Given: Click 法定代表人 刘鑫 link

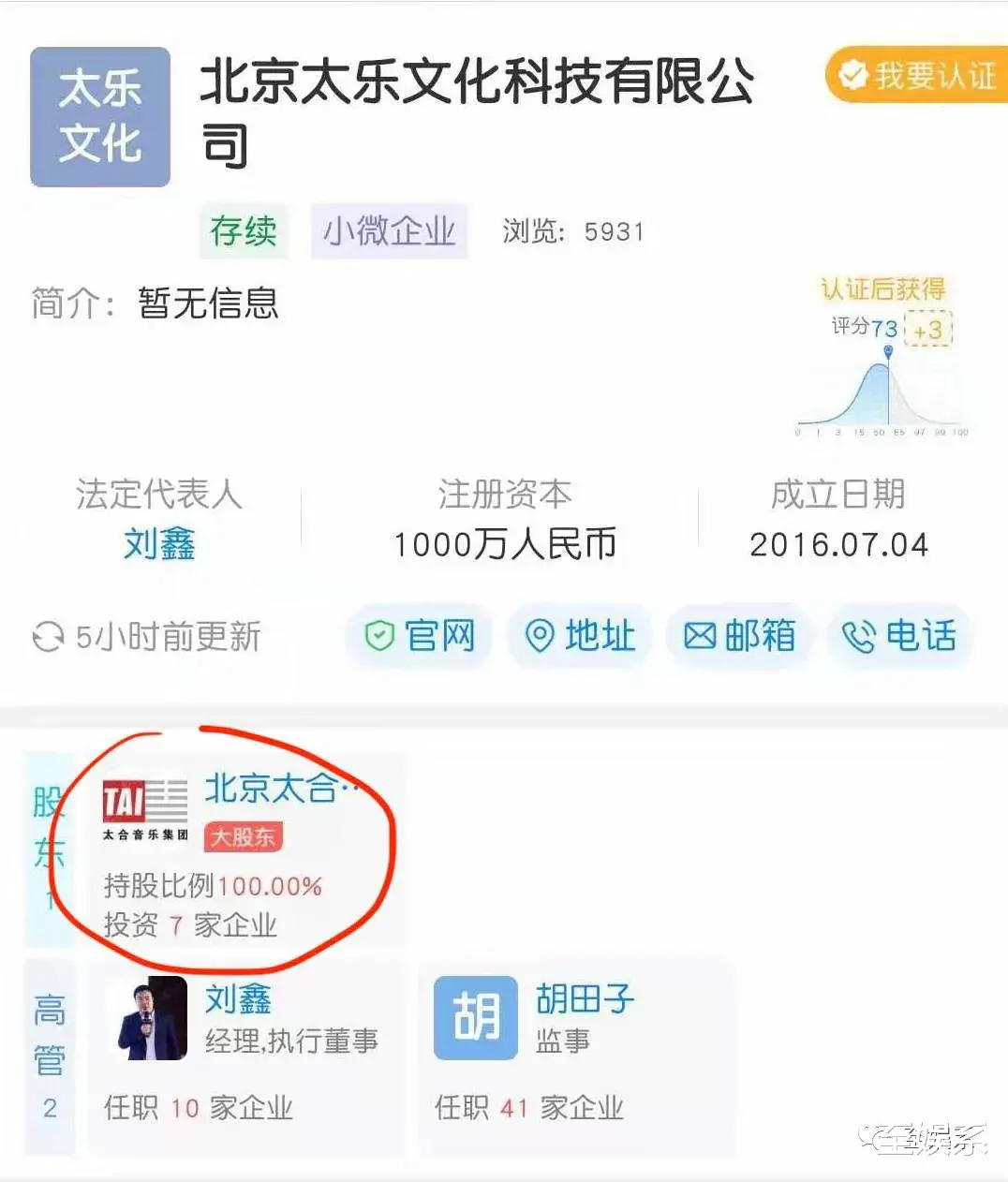Looking at the screenshot, I should point(159,545).
